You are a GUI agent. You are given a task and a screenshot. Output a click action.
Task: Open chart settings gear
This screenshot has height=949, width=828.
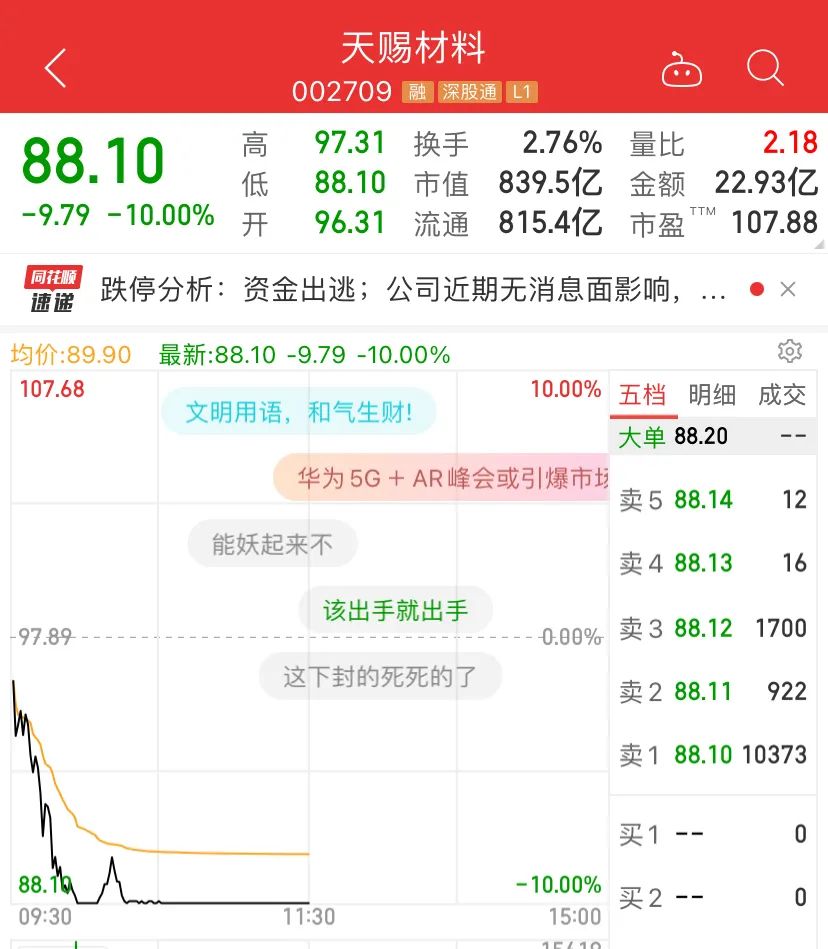pyautogui.click(x=790, y=351)
